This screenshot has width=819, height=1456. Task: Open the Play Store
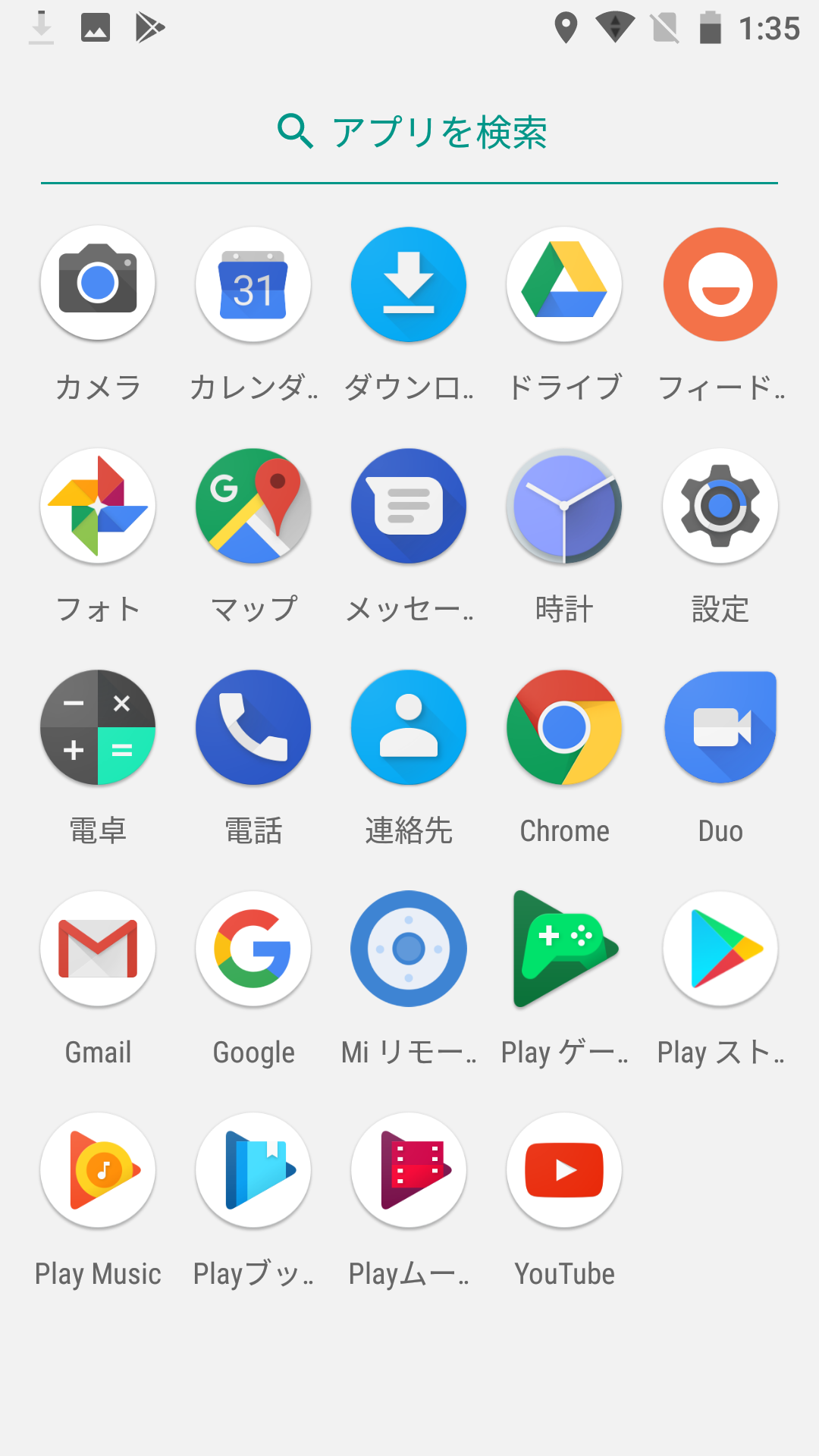(x=720, y=948)
